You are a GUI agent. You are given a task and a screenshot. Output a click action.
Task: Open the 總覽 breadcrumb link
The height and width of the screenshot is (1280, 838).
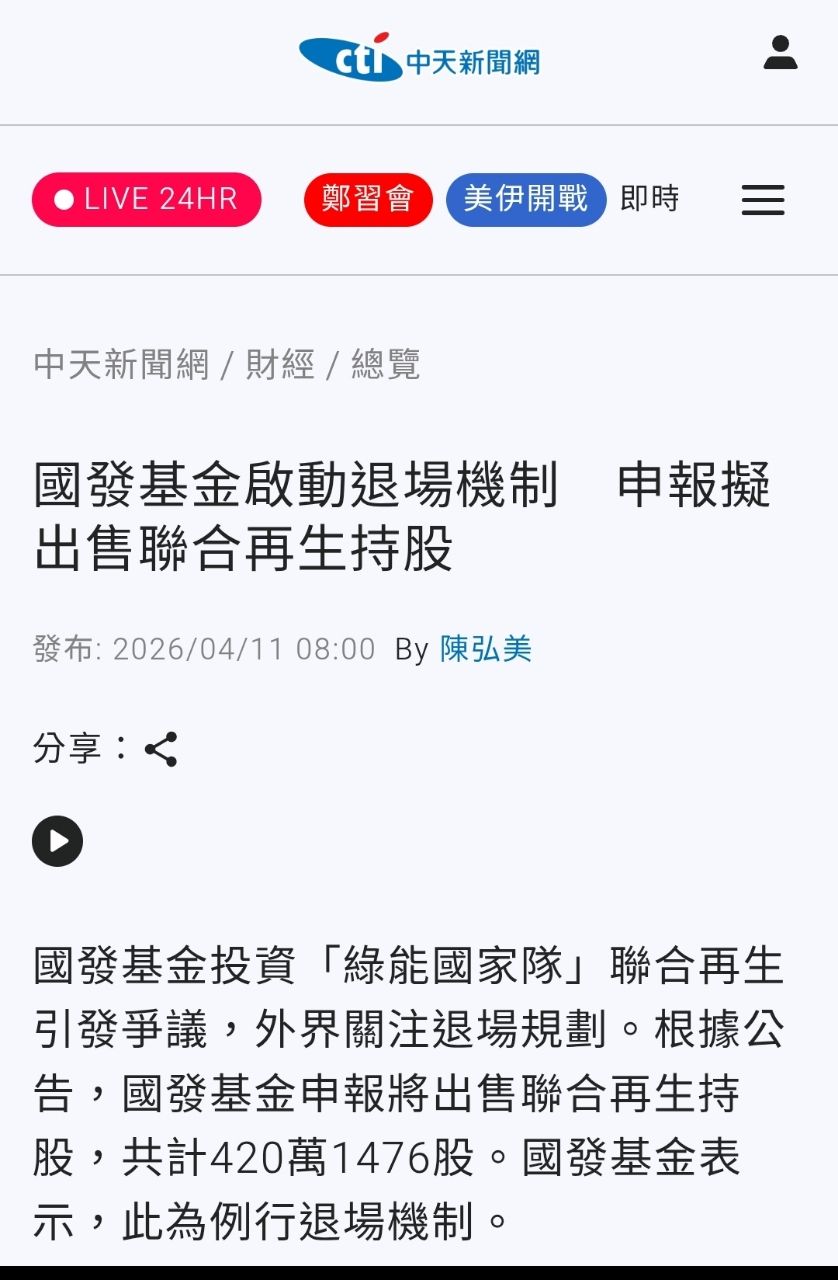pyautogui.click(x=385, y=364)
